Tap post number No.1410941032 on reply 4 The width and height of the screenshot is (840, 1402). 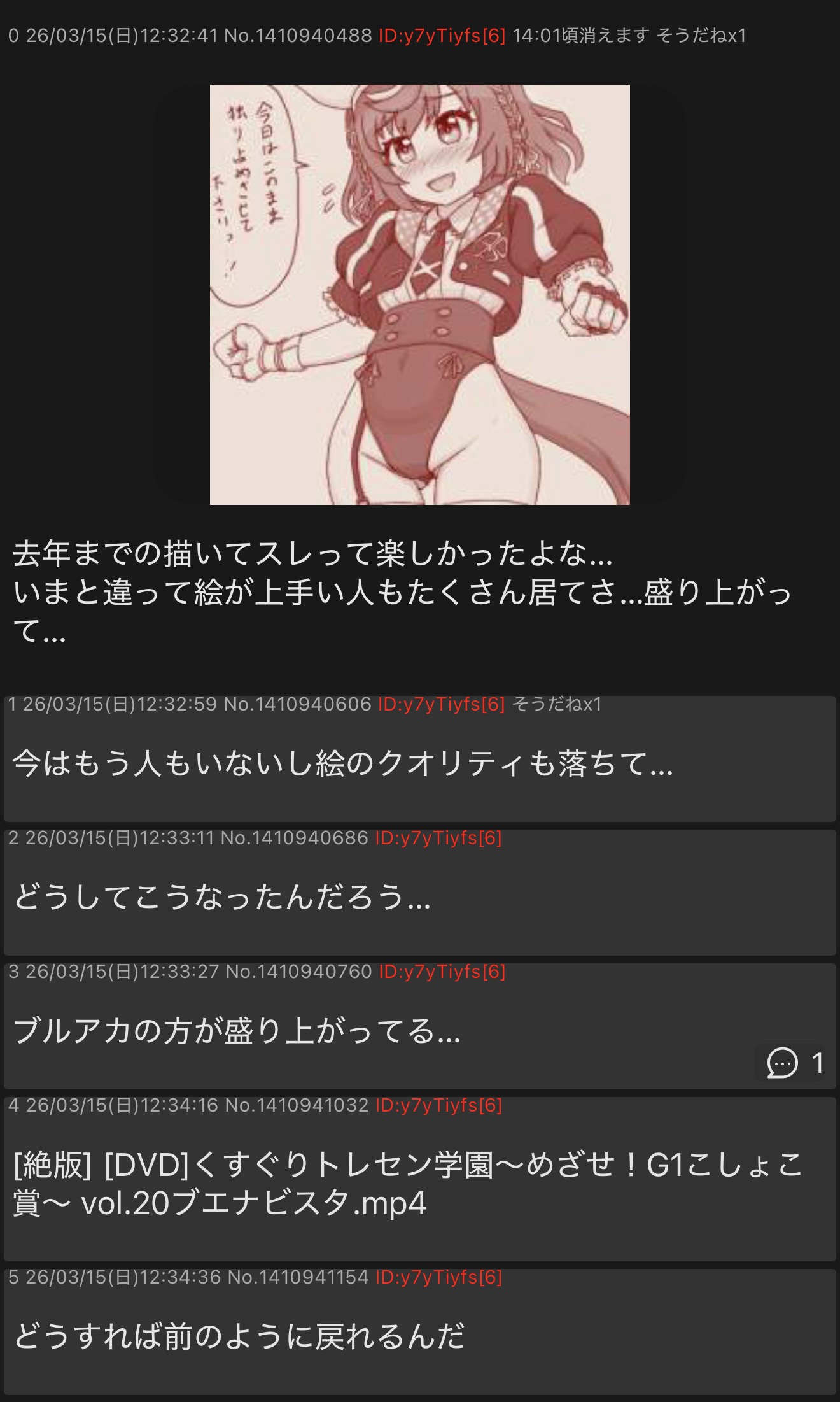coord(297,1105)
